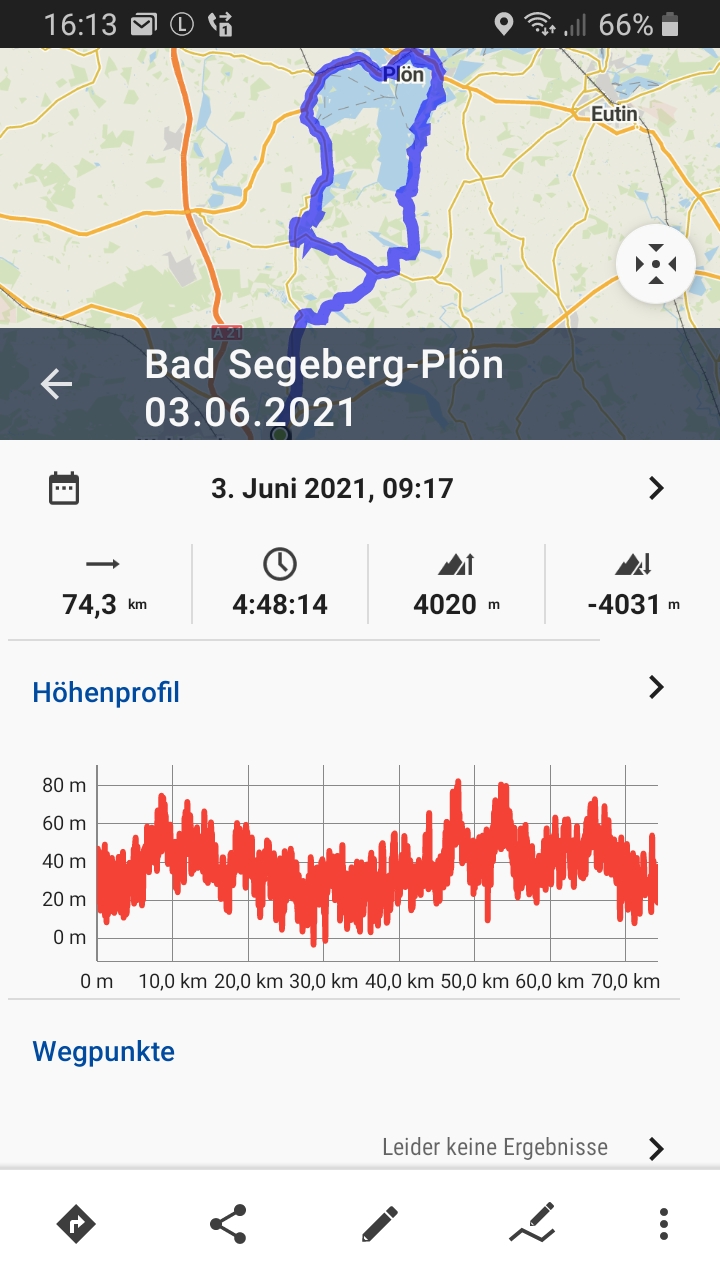Screen dimensions: 720x1280
Task: Edit the track route line
Action: coord(532,1223)
